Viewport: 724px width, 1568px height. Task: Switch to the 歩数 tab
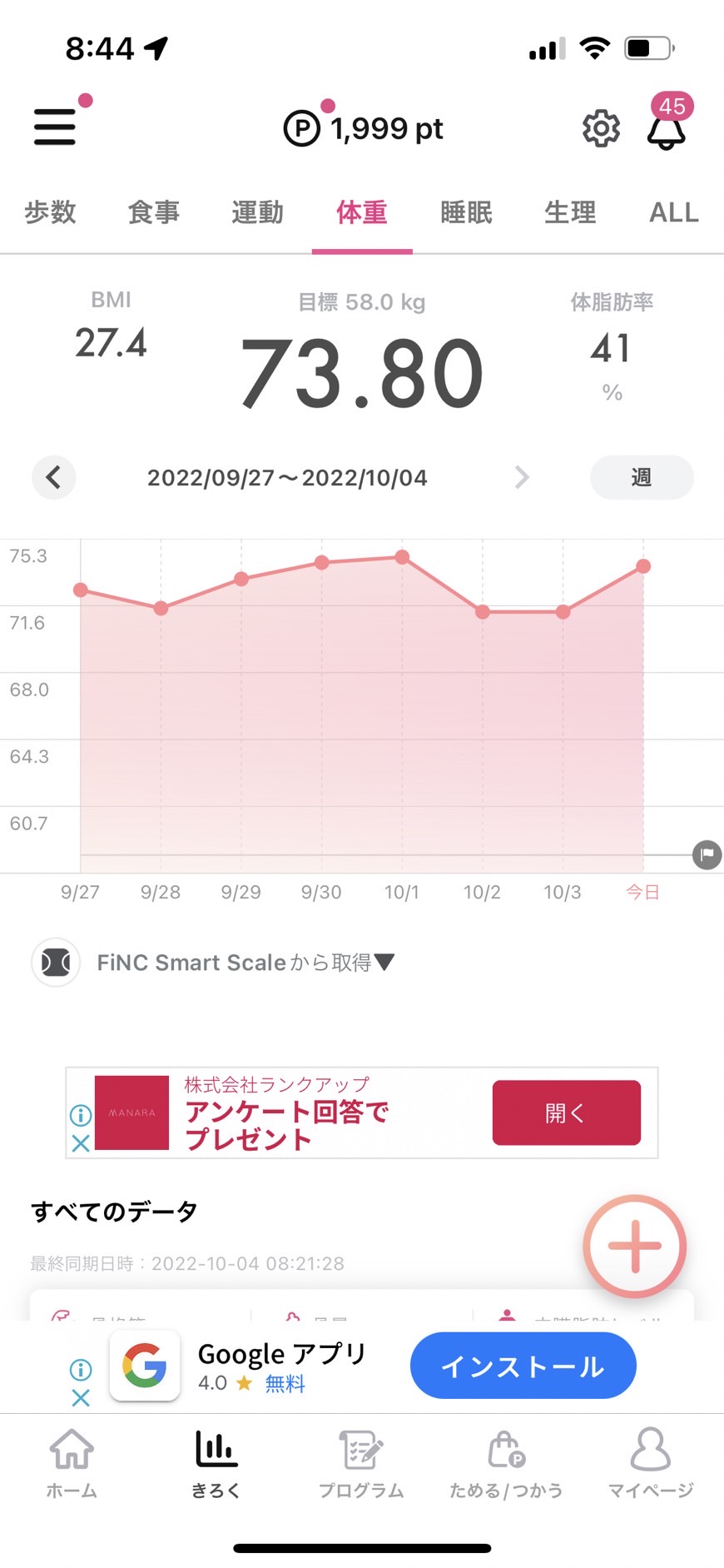click(50, 212)
